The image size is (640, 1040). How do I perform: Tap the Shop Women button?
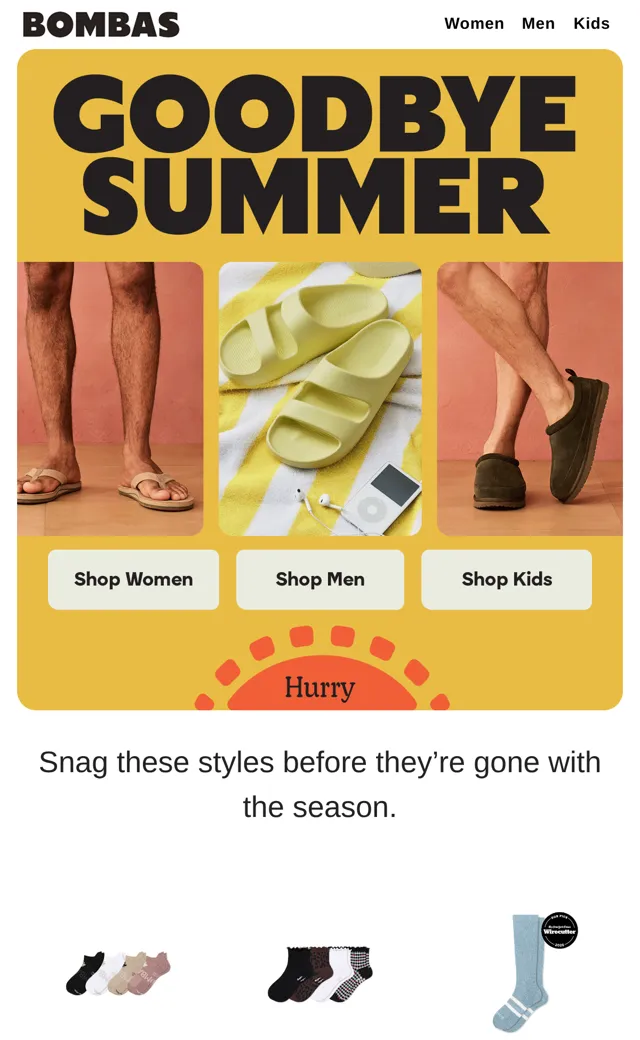coord(133,579)
